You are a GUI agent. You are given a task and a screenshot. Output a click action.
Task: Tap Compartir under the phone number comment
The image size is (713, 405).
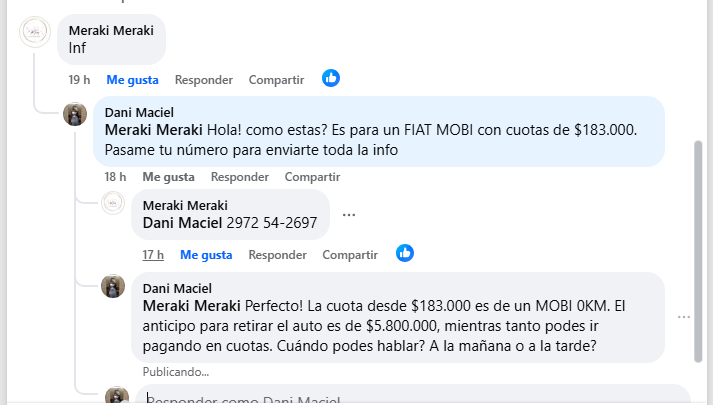pyautogui.click(x=350, y=255)
